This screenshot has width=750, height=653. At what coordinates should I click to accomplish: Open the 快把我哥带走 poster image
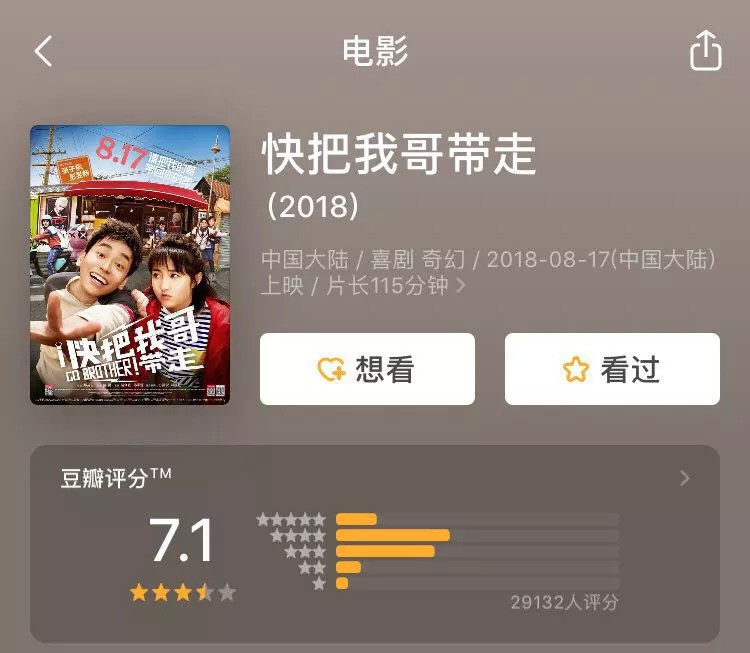pos(130,264)
